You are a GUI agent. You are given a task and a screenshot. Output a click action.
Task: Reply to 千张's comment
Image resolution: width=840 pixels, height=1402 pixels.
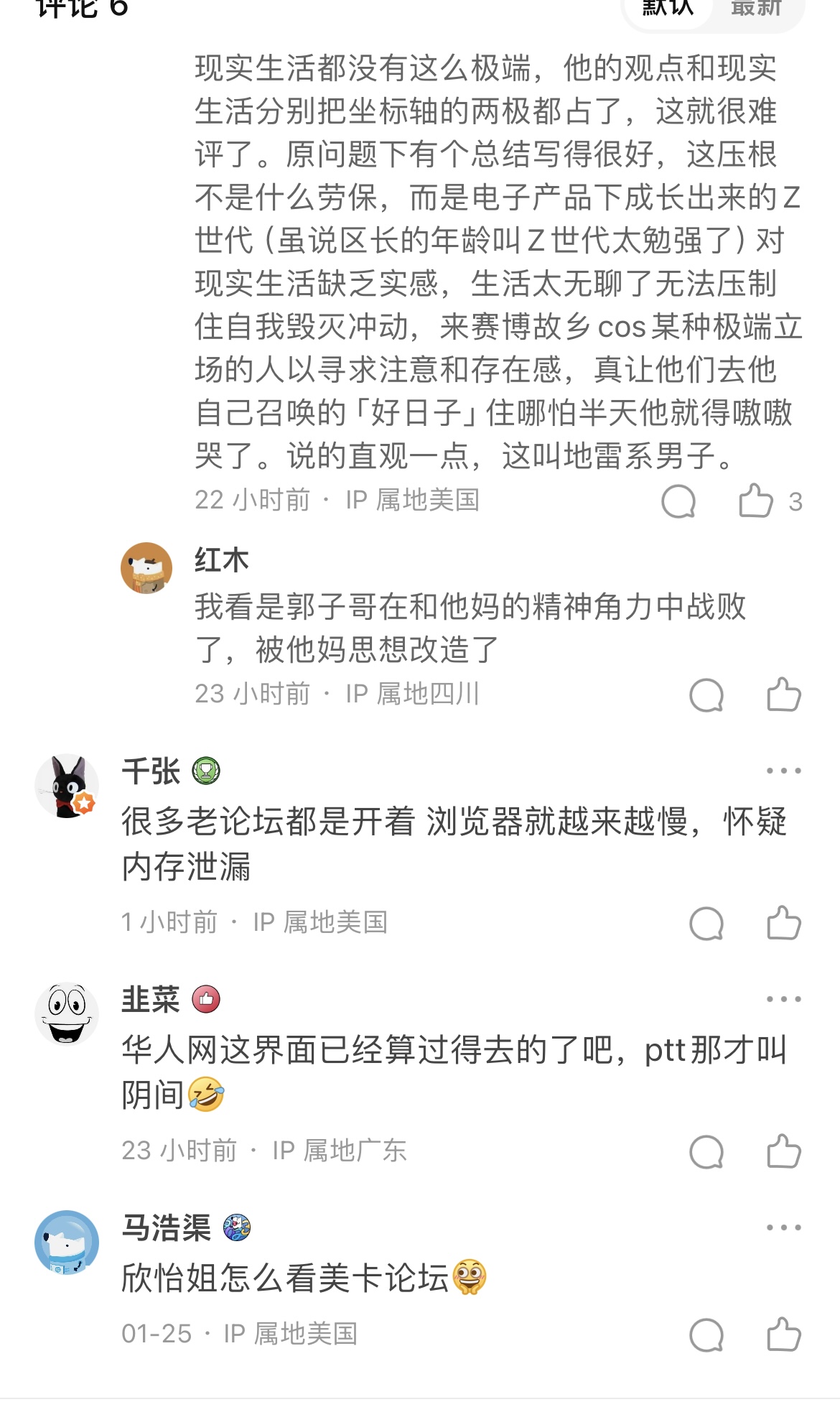(706, 923)
